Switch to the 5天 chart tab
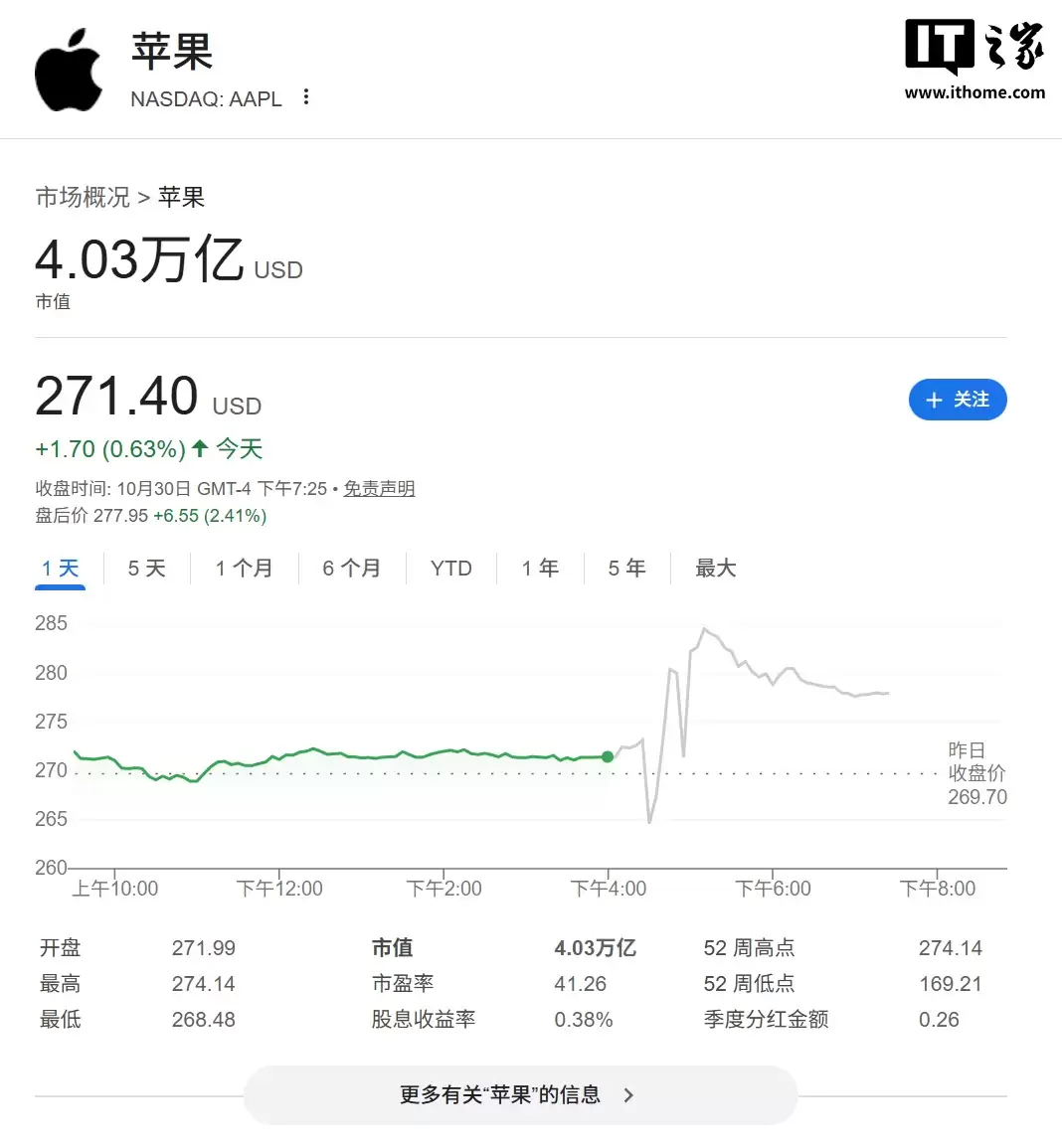The image size is (1062, 1148). pyautogui.click(x=145, y=568)
